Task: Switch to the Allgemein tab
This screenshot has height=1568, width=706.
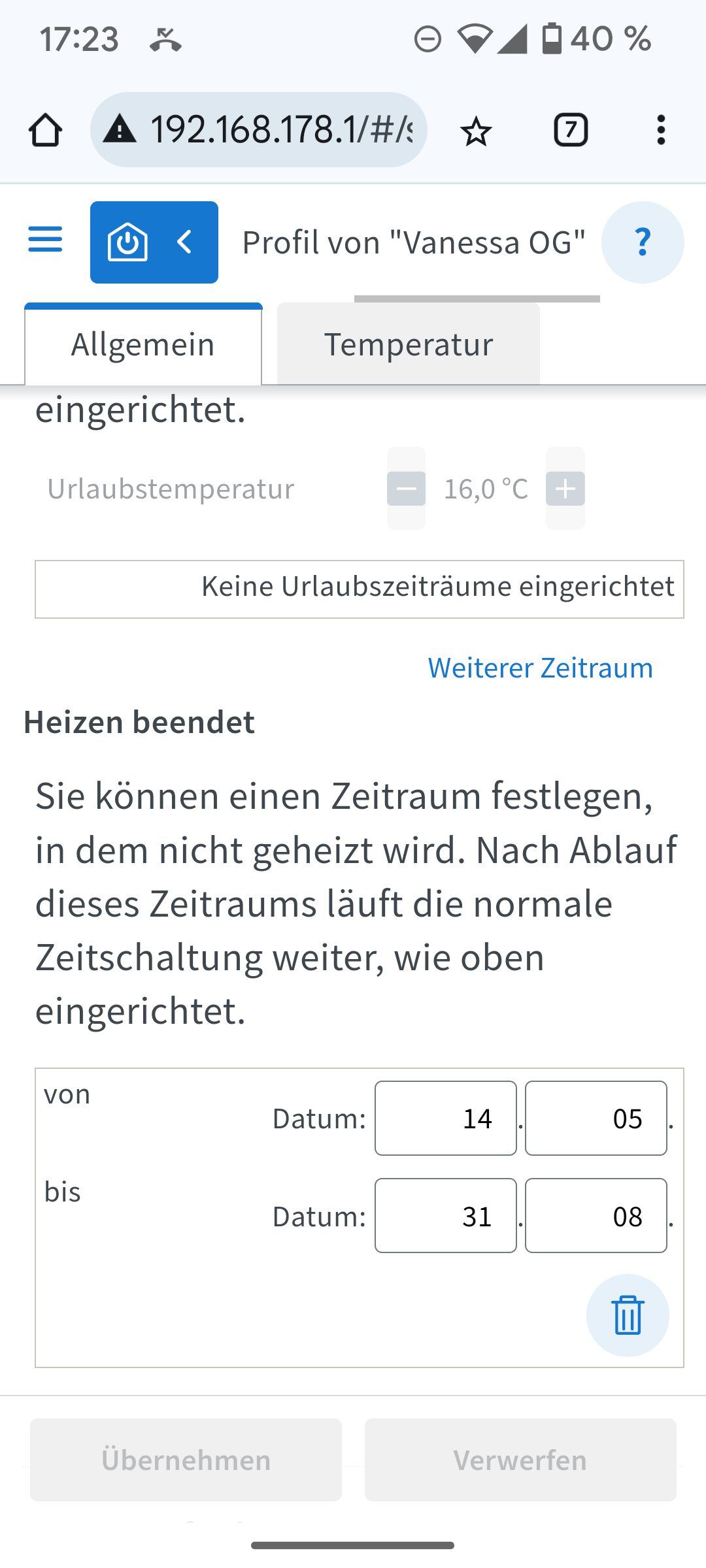Action: [x=143, y=344]
